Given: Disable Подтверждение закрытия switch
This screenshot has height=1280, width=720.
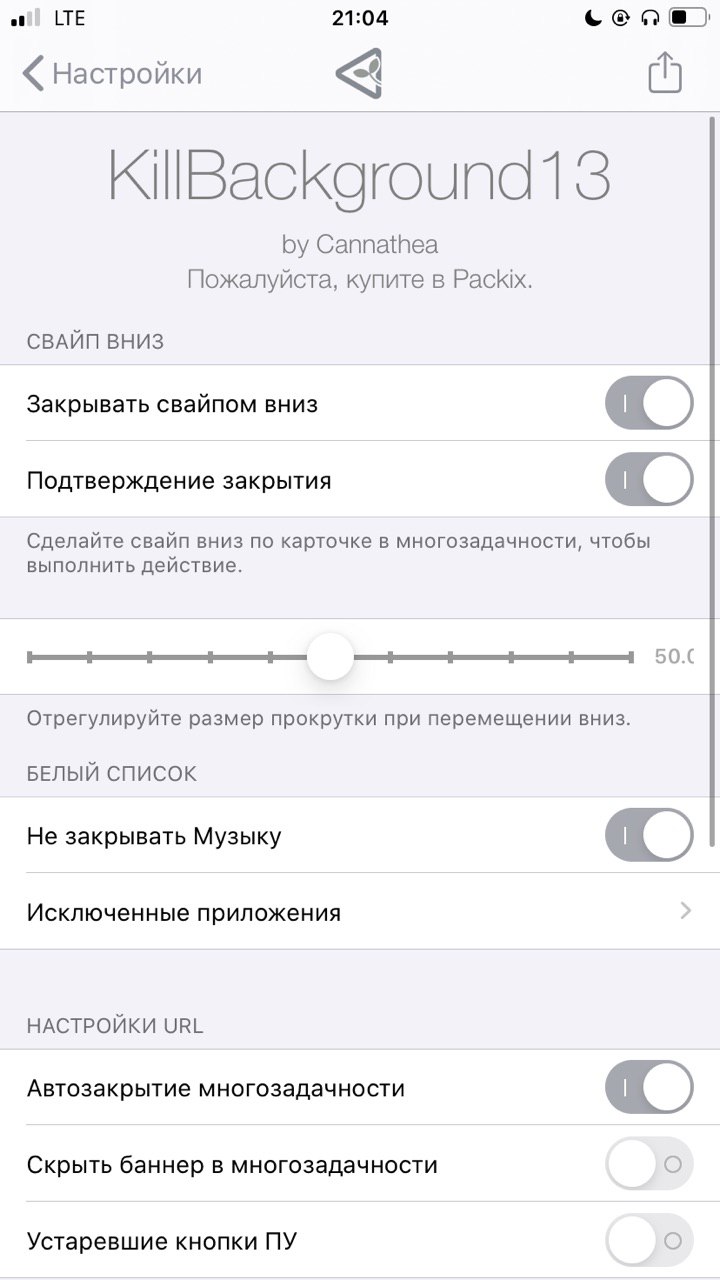Looking at the screenshot, I should [x=649, y=479].
